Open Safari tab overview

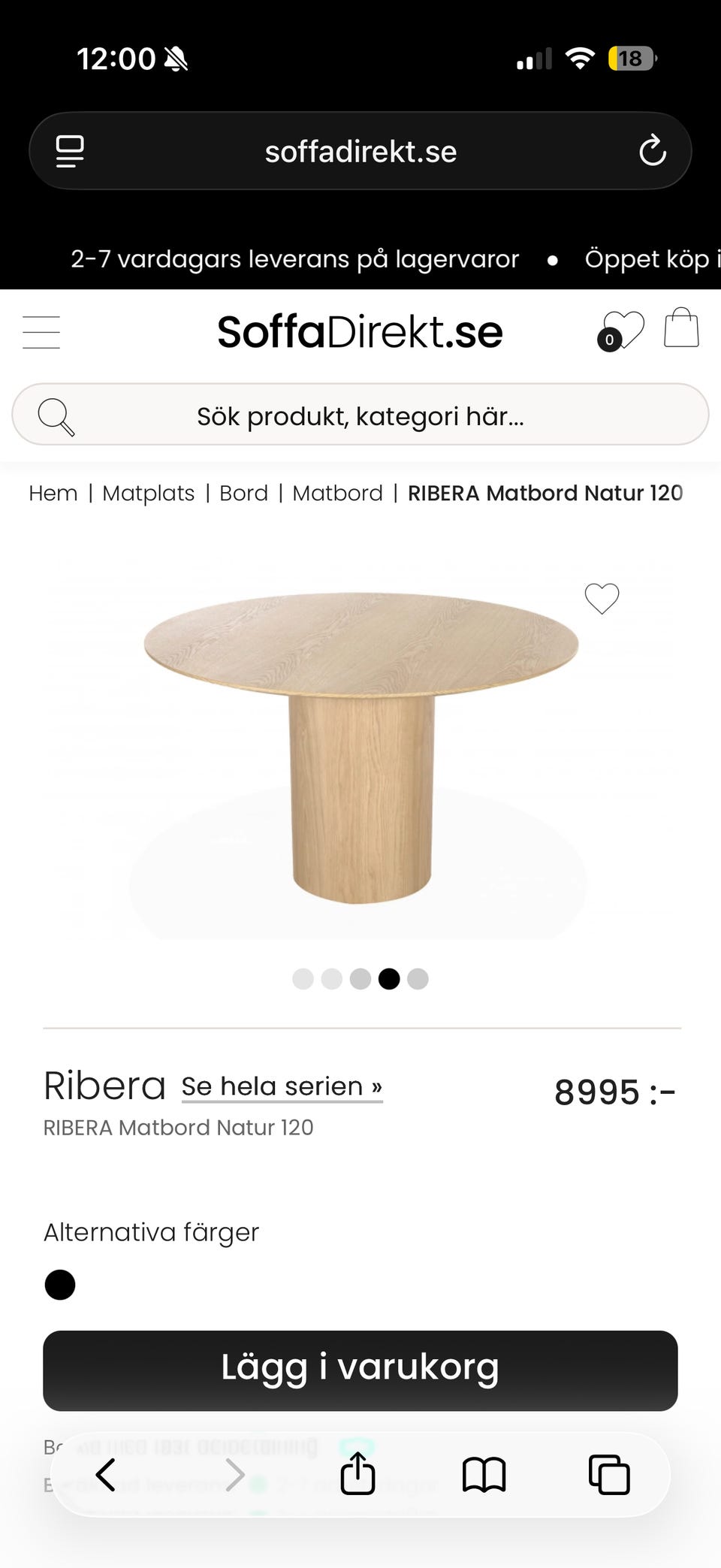tap(608, 1474)
